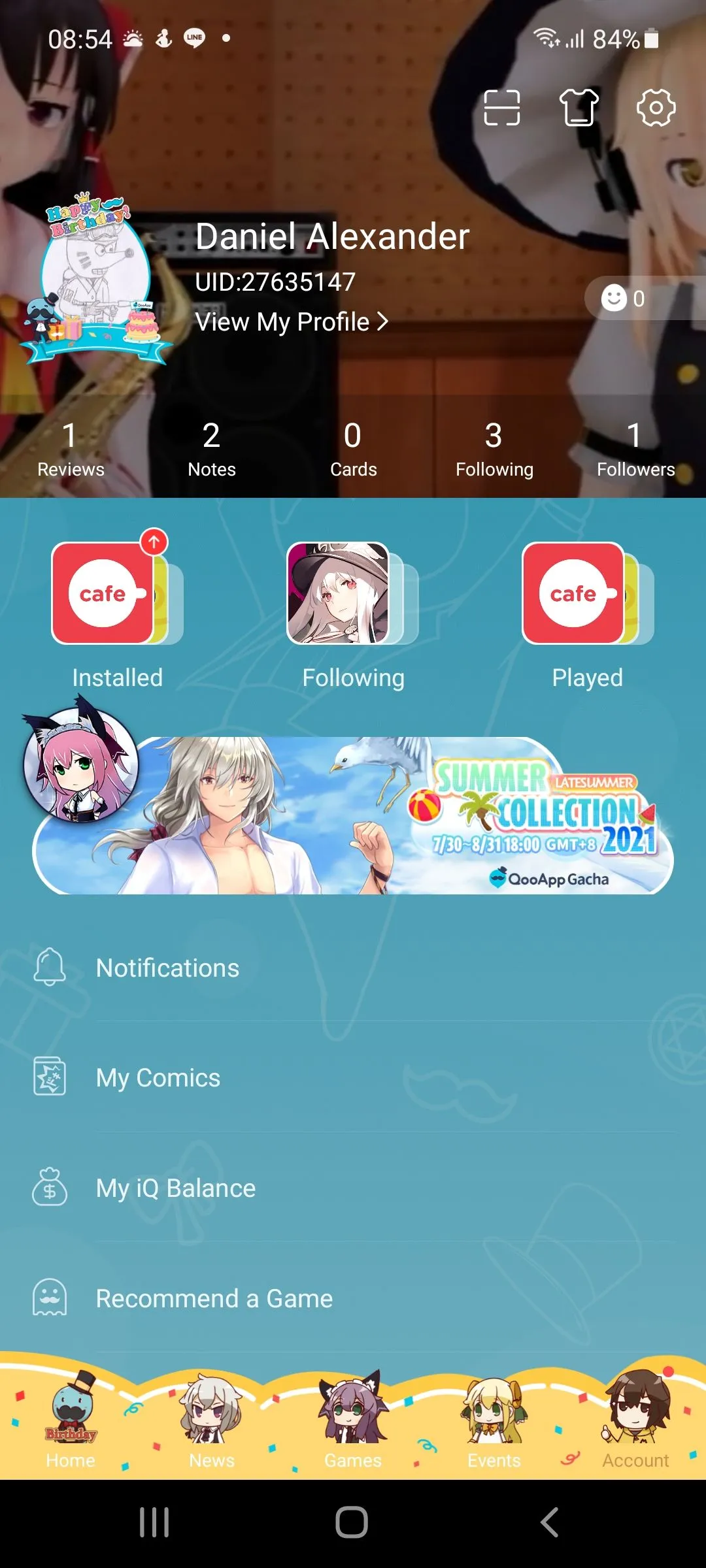Open the settings gear
The height and width of the screenshot is (1568, 706).
(656, 107)
